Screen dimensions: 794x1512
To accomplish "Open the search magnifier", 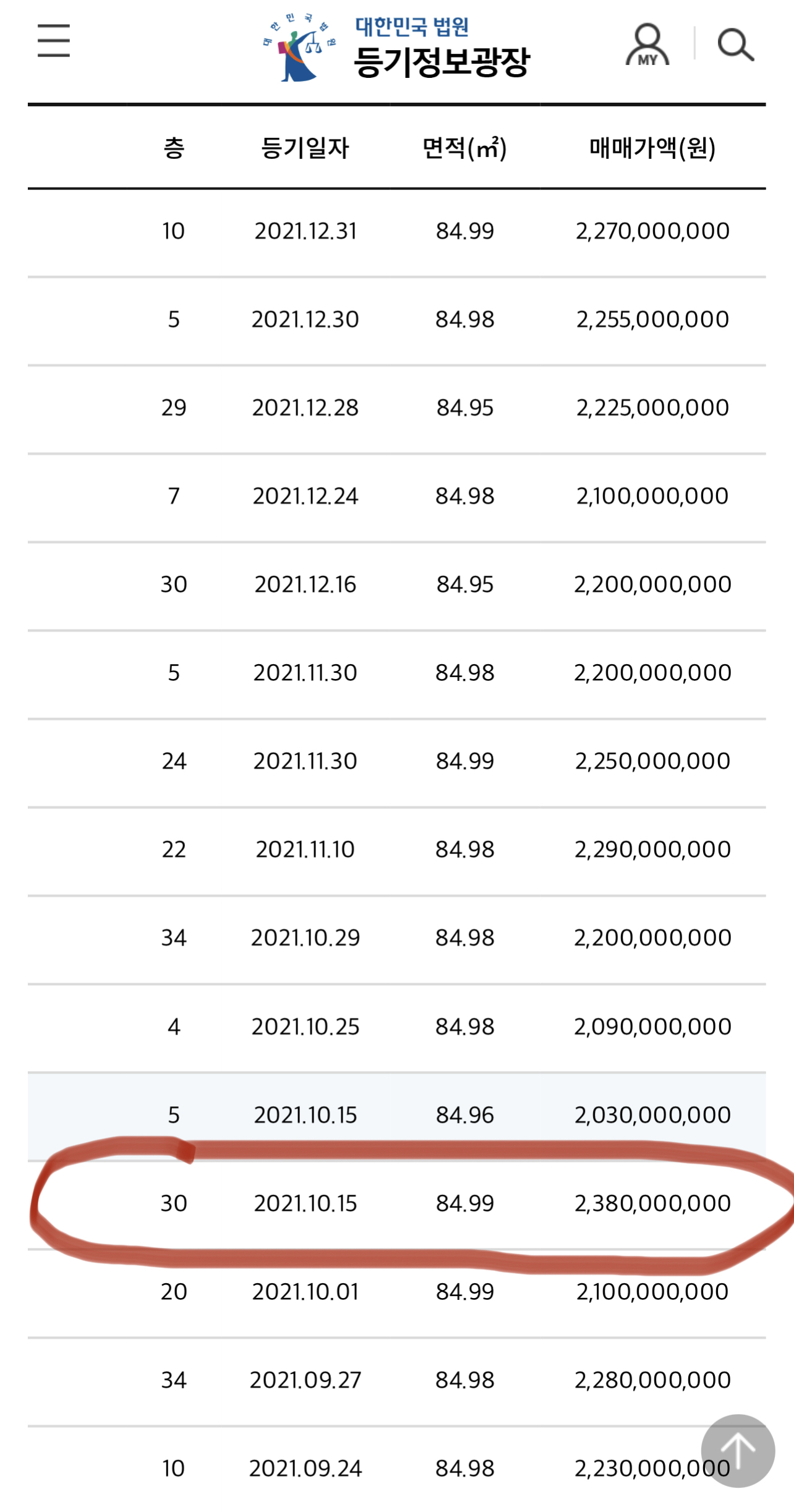I will [x=735, y=45].
